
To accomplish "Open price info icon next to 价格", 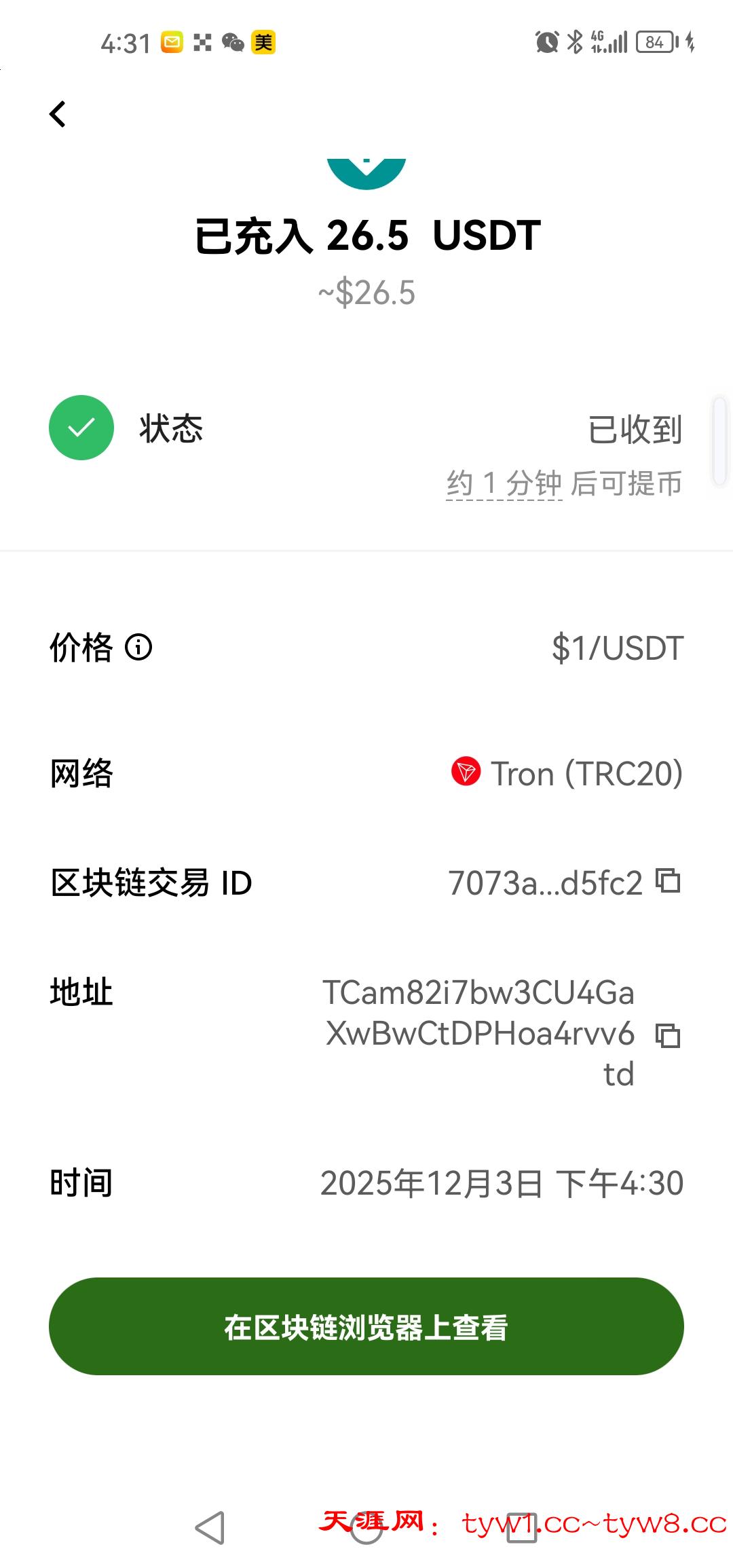I will pos(138,647).
